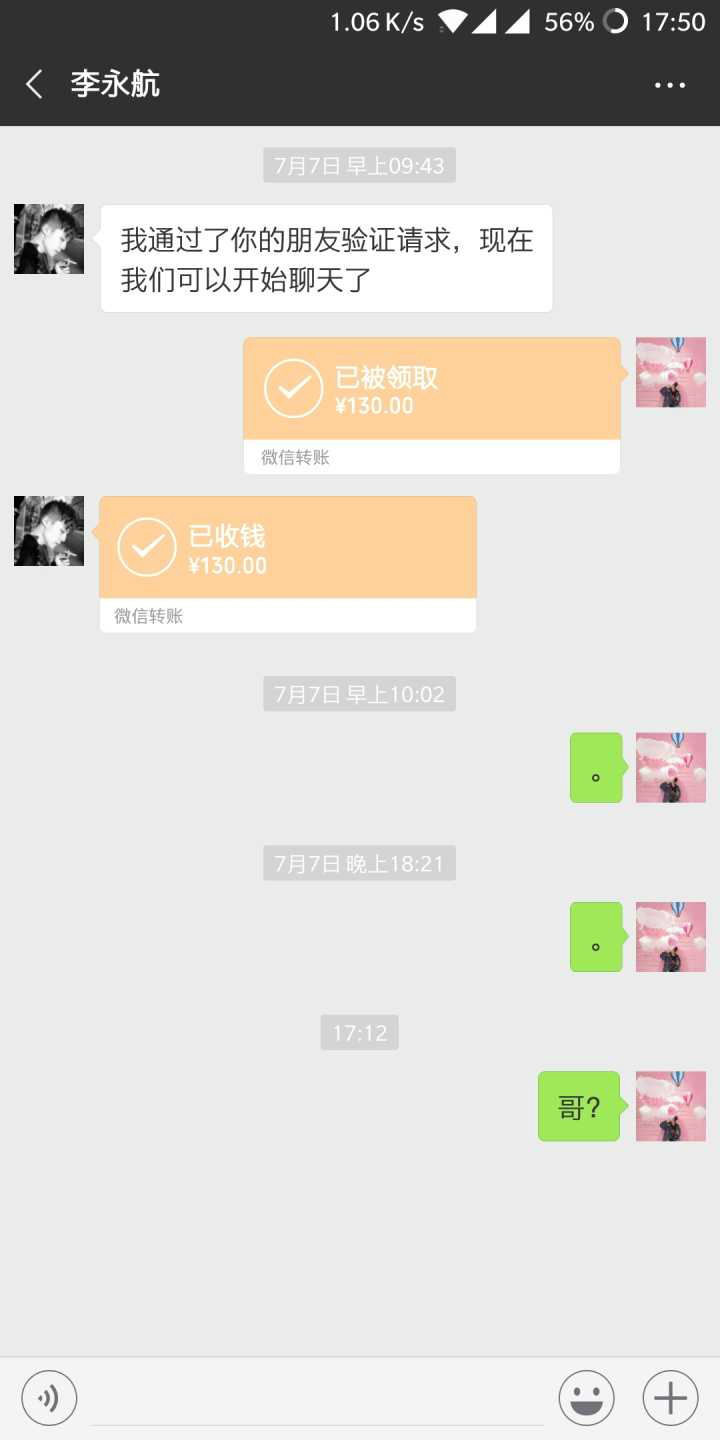Viewport: 720px width, 1440px height.
Task: Go back from the 李永航 chat
Action: coord(34,84)
